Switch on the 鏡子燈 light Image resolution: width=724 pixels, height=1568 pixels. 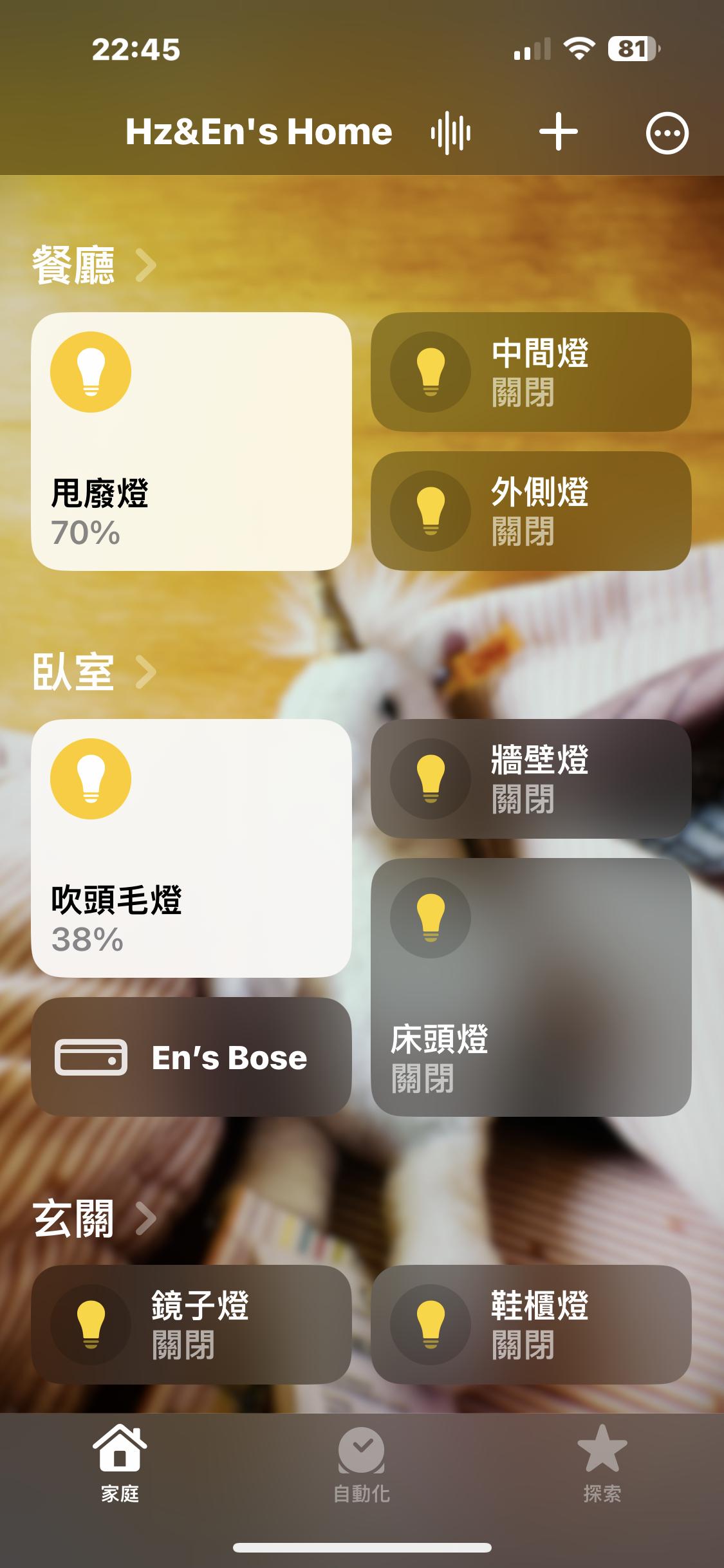click(x=91, y=1324)
